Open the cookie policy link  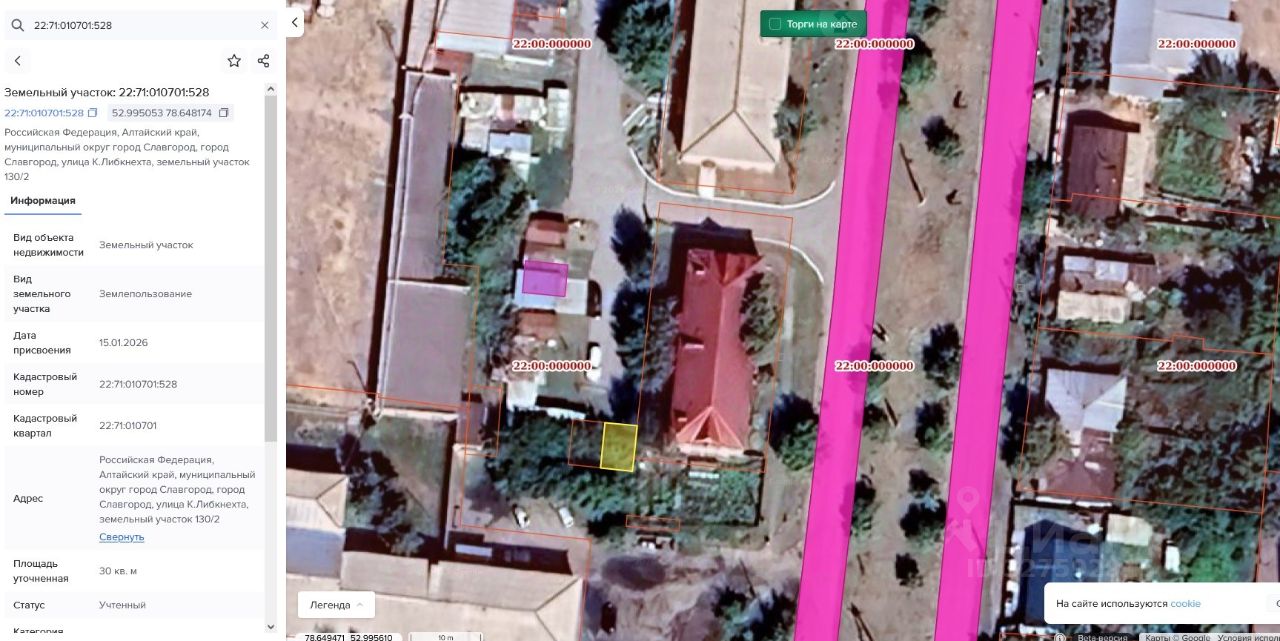point(1185,604)
